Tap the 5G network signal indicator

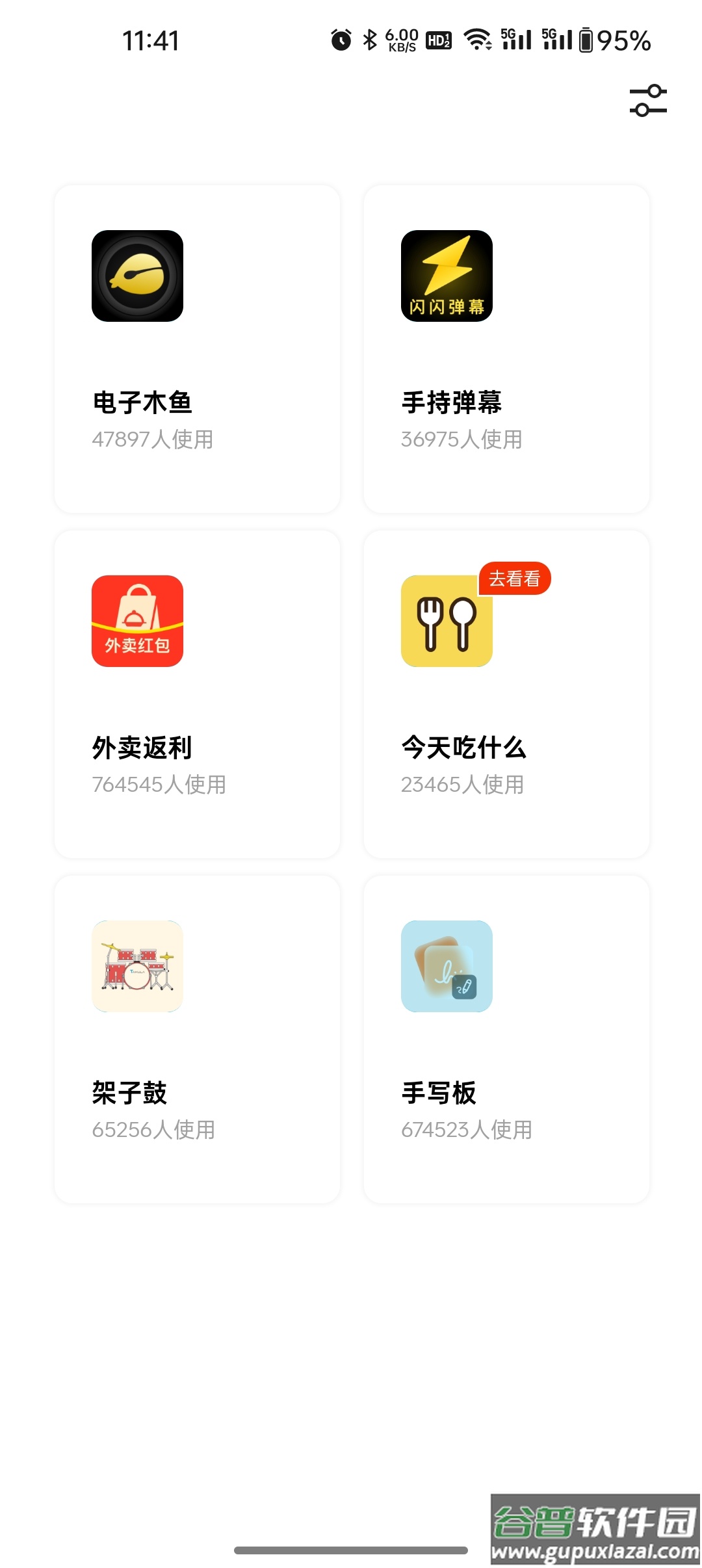(x=518, y=40)
